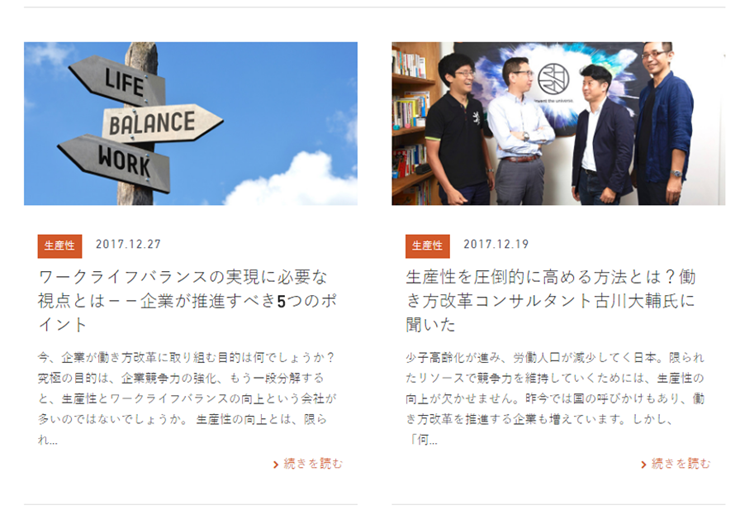Screen dimensions: 740x510
Task: Tap the 生産性 tag dated 2017.12.19
Action: point(427,245)
